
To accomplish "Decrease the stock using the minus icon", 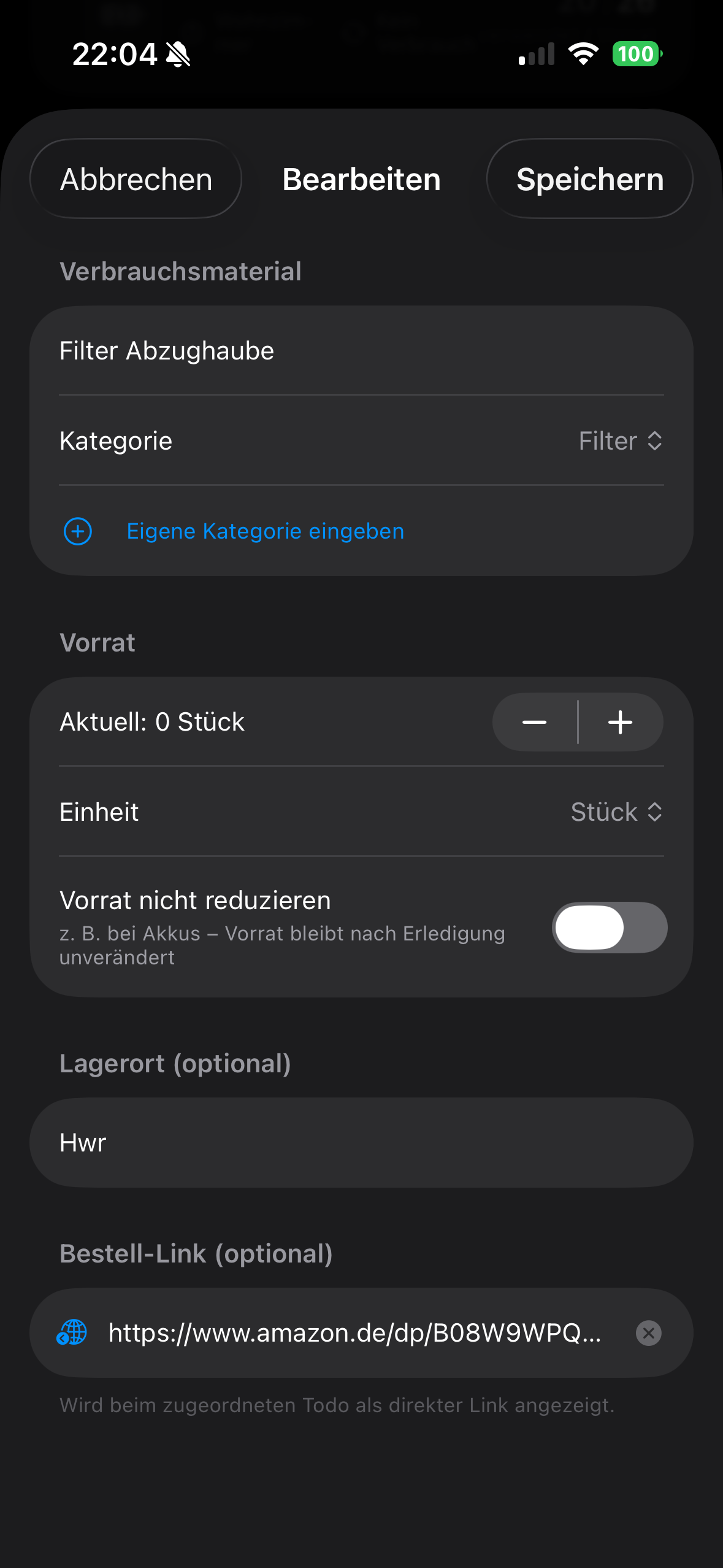I will [534, 722].
